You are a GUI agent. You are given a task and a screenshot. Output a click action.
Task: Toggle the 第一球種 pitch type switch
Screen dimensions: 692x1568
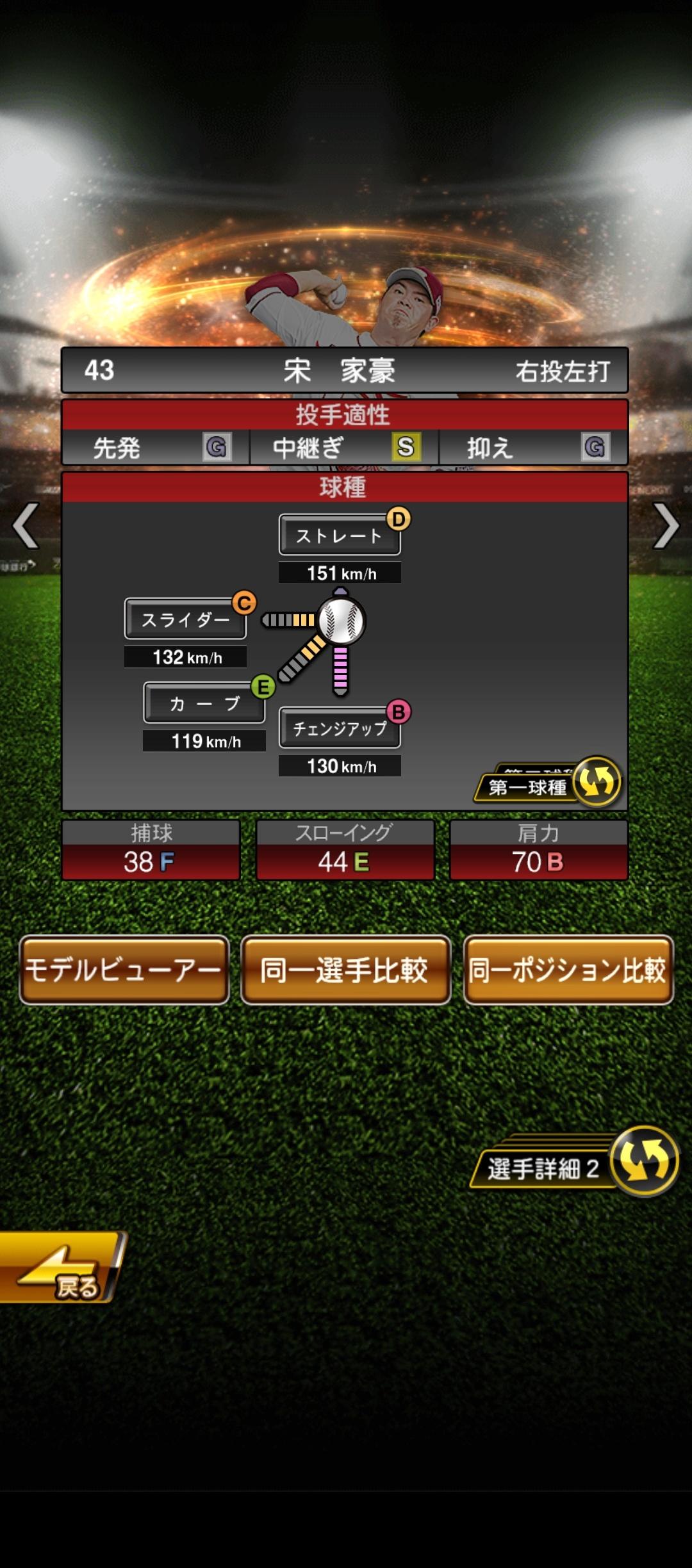(x=548, y=783)
